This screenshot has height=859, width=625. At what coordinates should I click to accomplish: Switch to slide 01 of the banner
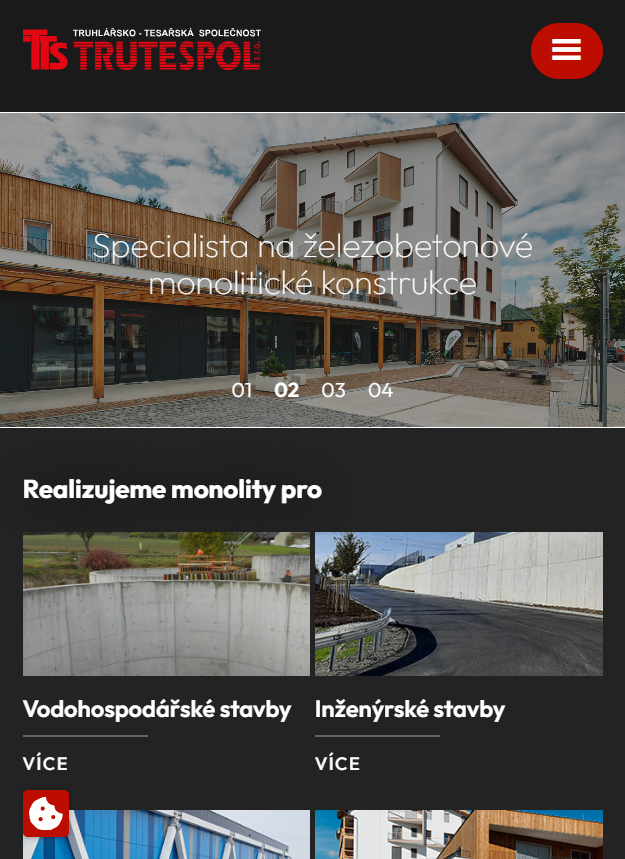click(x=242, y=390)
